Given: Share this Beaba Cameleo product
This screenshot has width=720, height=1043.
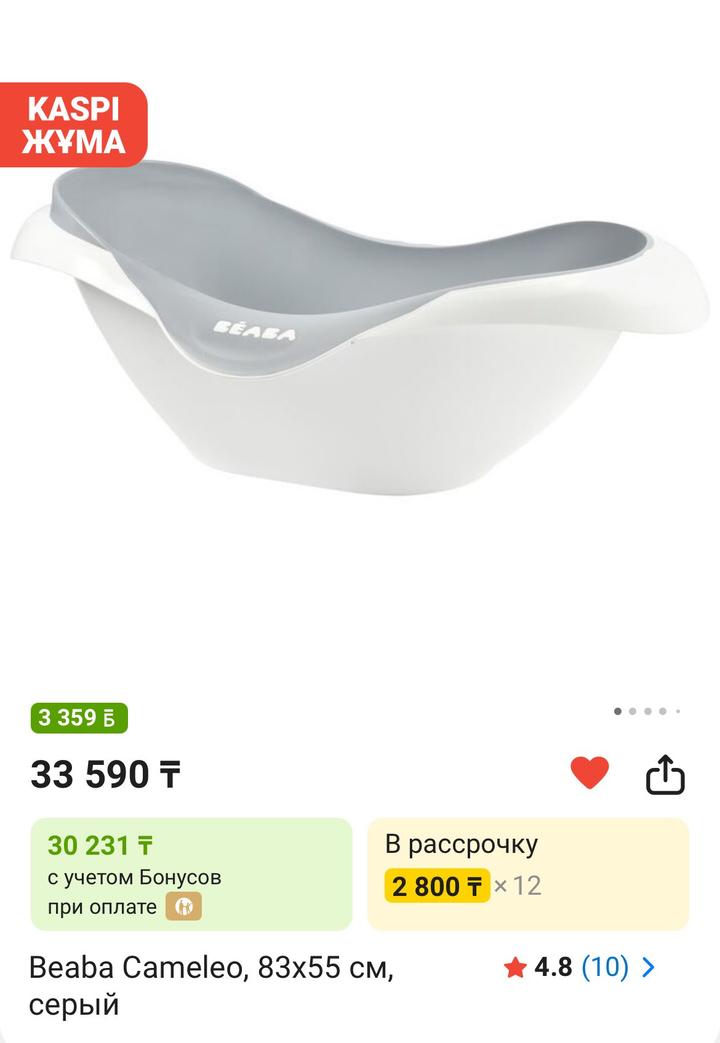Looking at the screenshot, I should tap(664, 774).
